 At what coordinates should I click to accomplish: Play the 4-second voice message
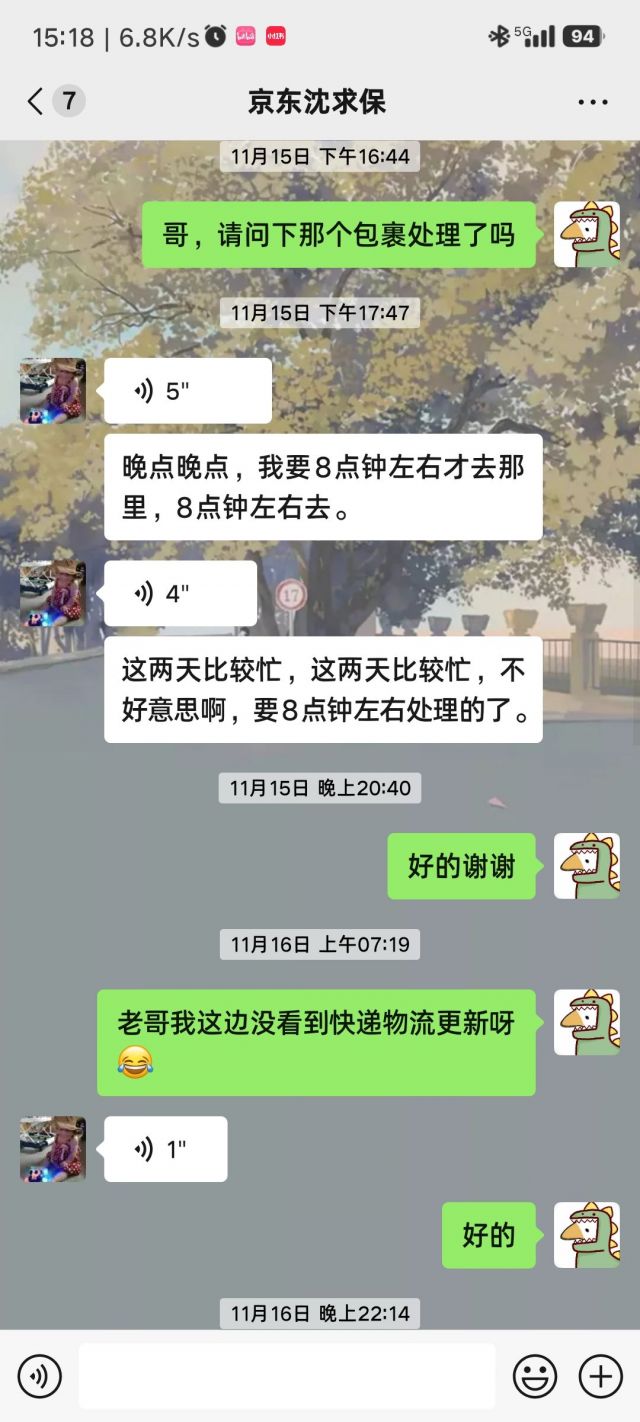click(x=180, y=593)
